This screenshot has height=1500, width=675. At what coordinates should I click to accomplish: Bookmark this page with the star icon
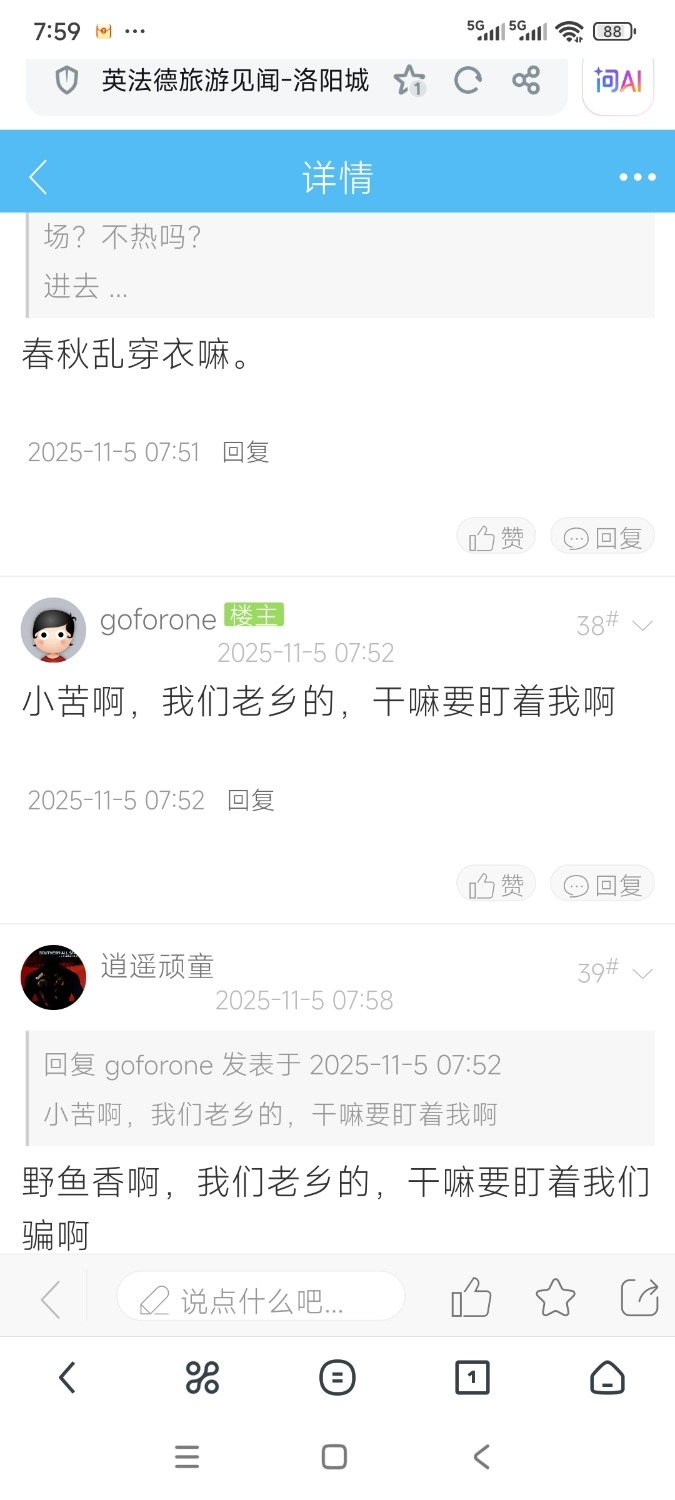click(409, 81)
